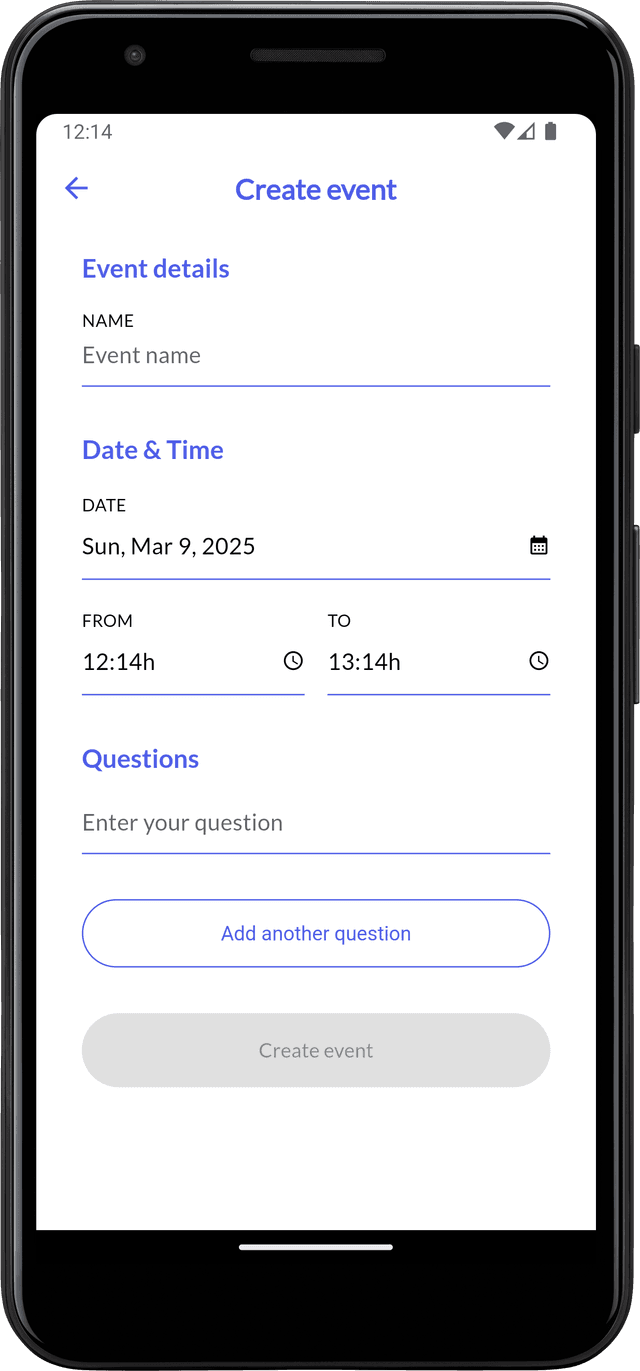Tap the Create event button
Image resolution: width=640 pixels, height=1371 pixels.
pyautogui.click(x=315, y=1050)
